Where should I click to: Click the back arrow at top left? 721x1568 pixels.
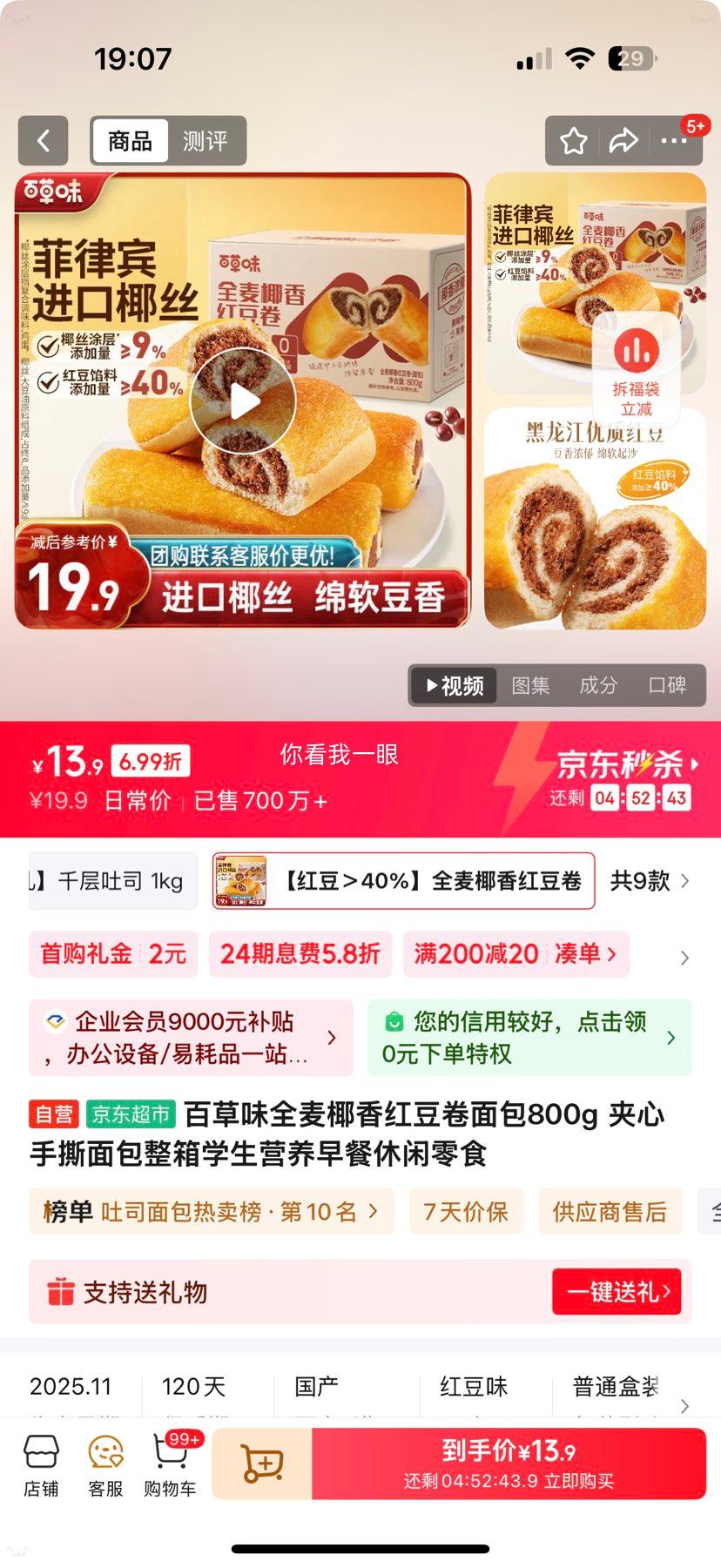pyautogui.click(x=43, y=141)
